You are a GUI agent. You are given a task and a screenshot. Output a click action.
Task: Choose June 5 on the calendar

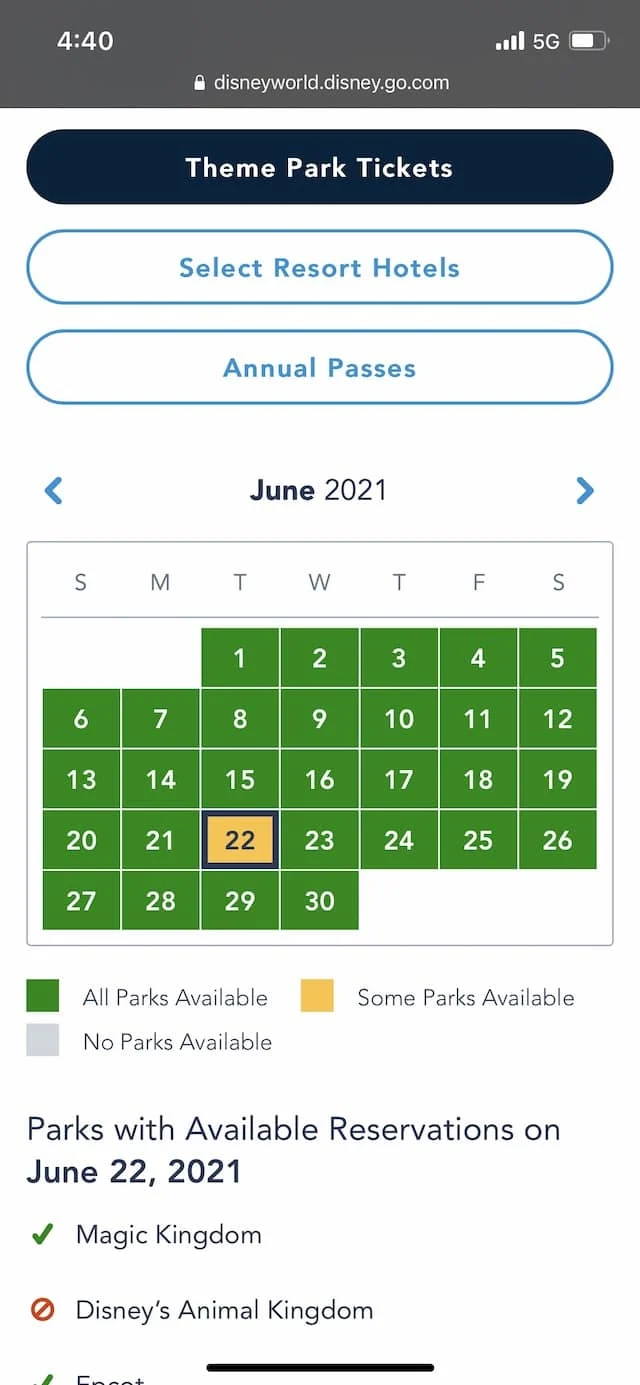coord(557,658)
